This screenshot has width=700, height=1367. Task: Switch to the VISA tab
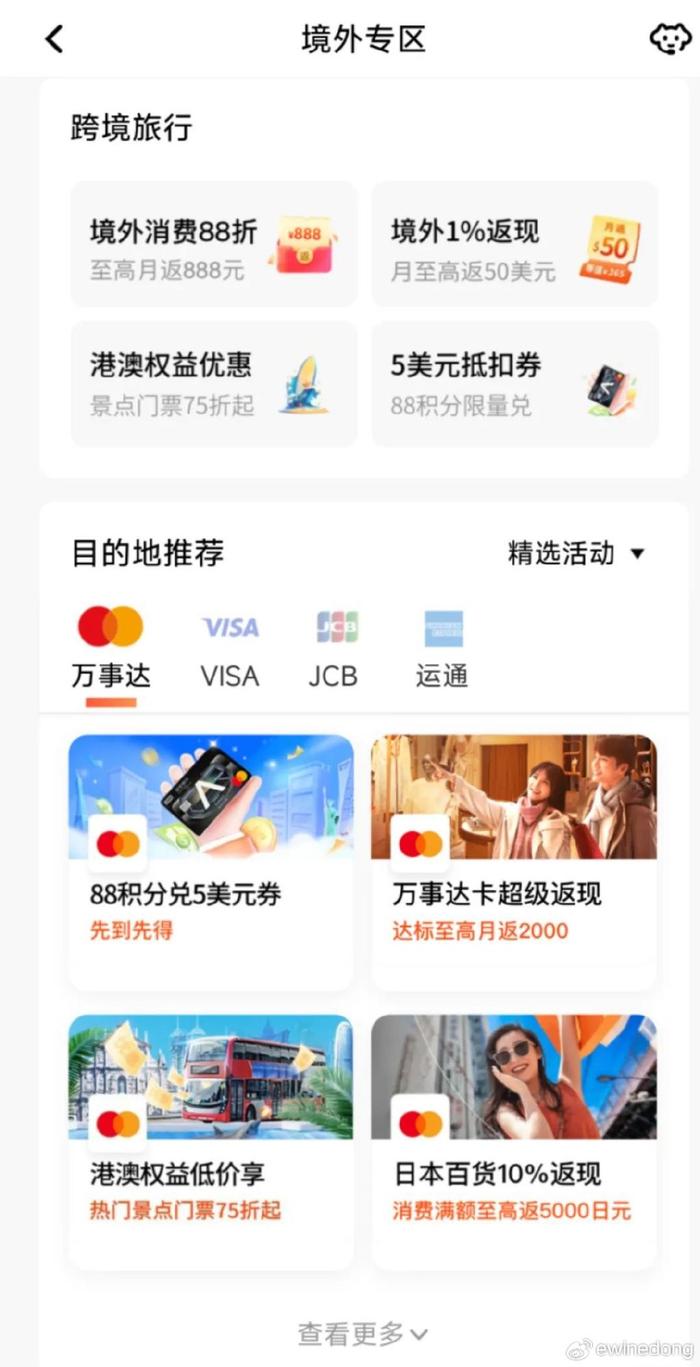(230, 650)
